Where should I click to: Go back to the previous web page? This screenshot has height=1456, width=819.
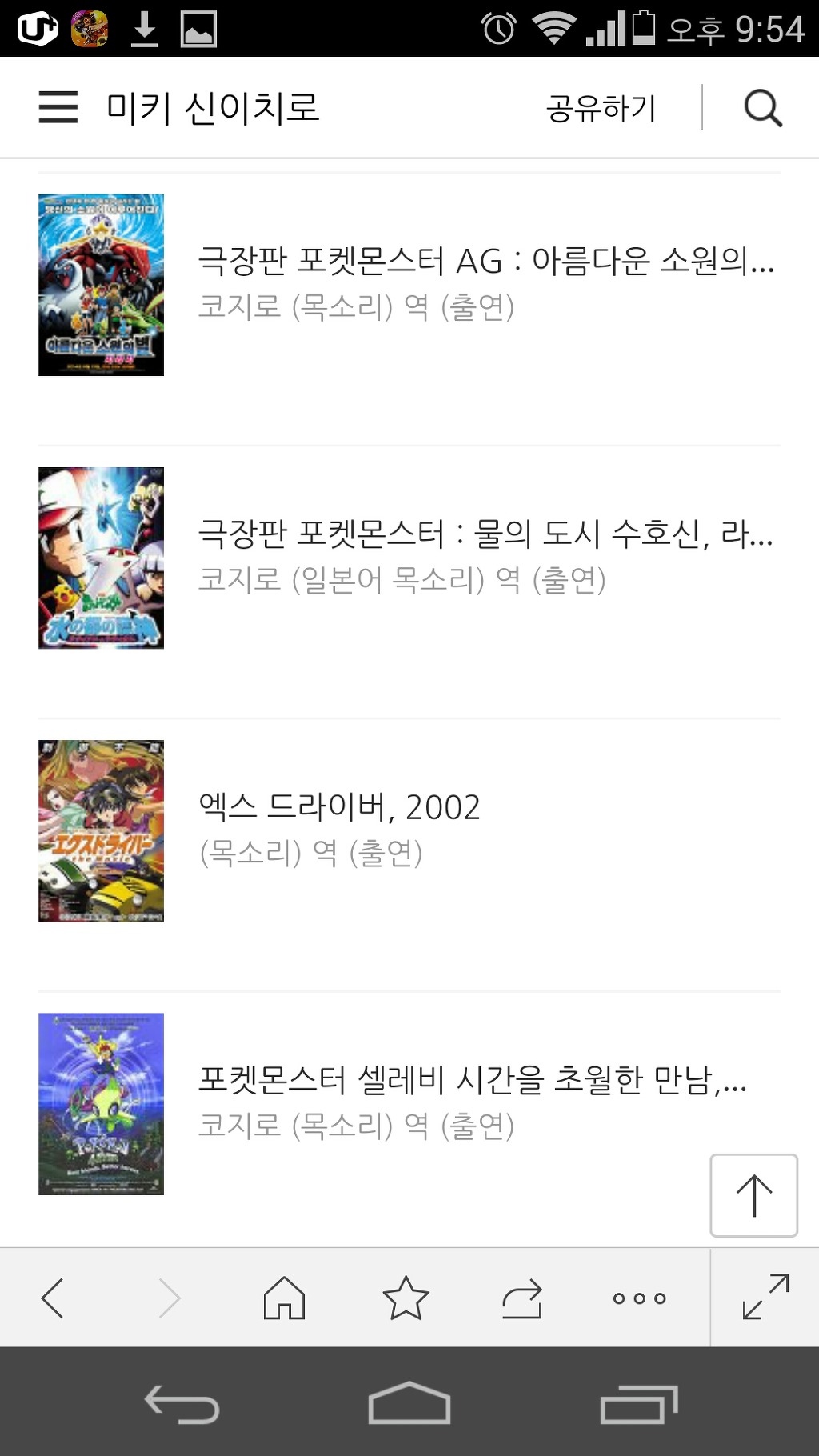point(53,1297)
